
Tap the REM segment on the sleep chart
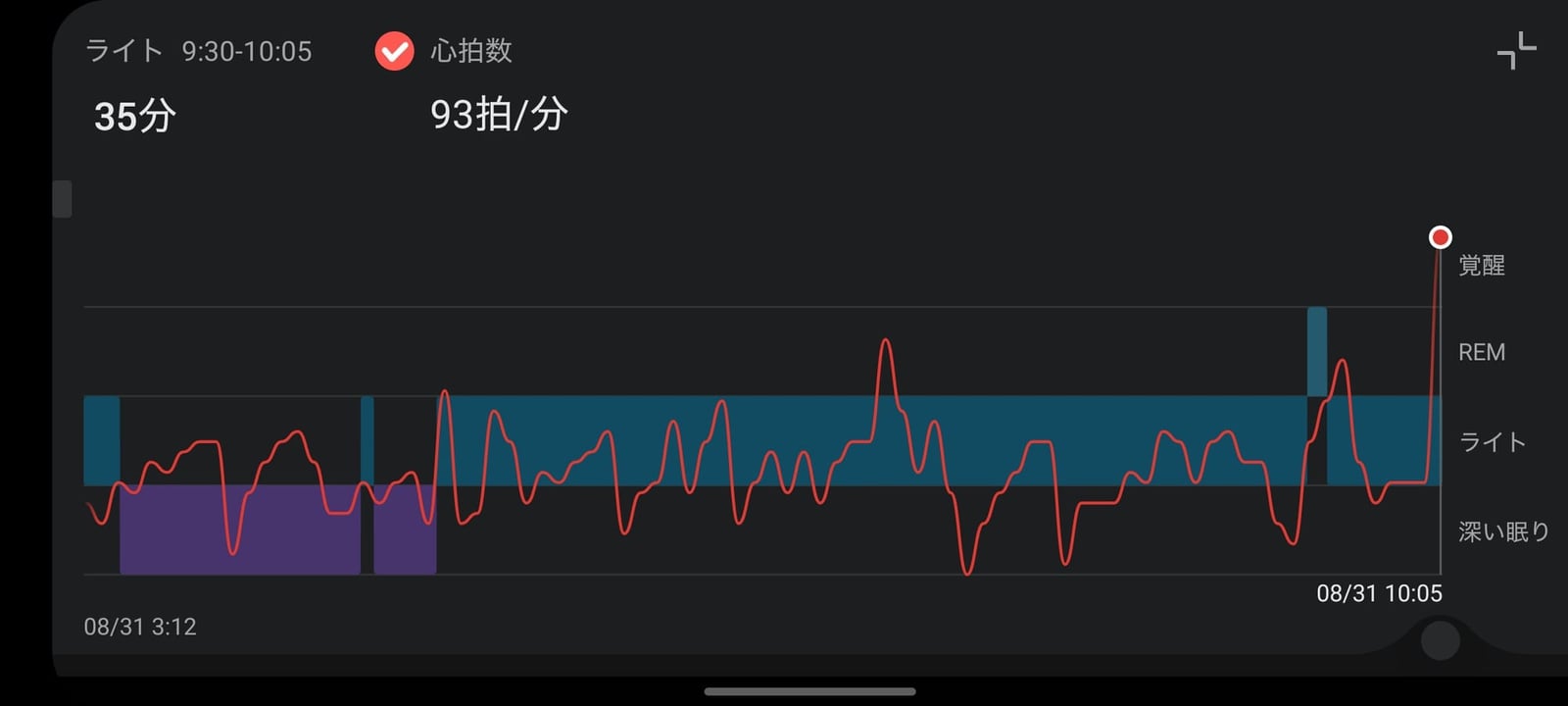click(x=1317, y=351)
